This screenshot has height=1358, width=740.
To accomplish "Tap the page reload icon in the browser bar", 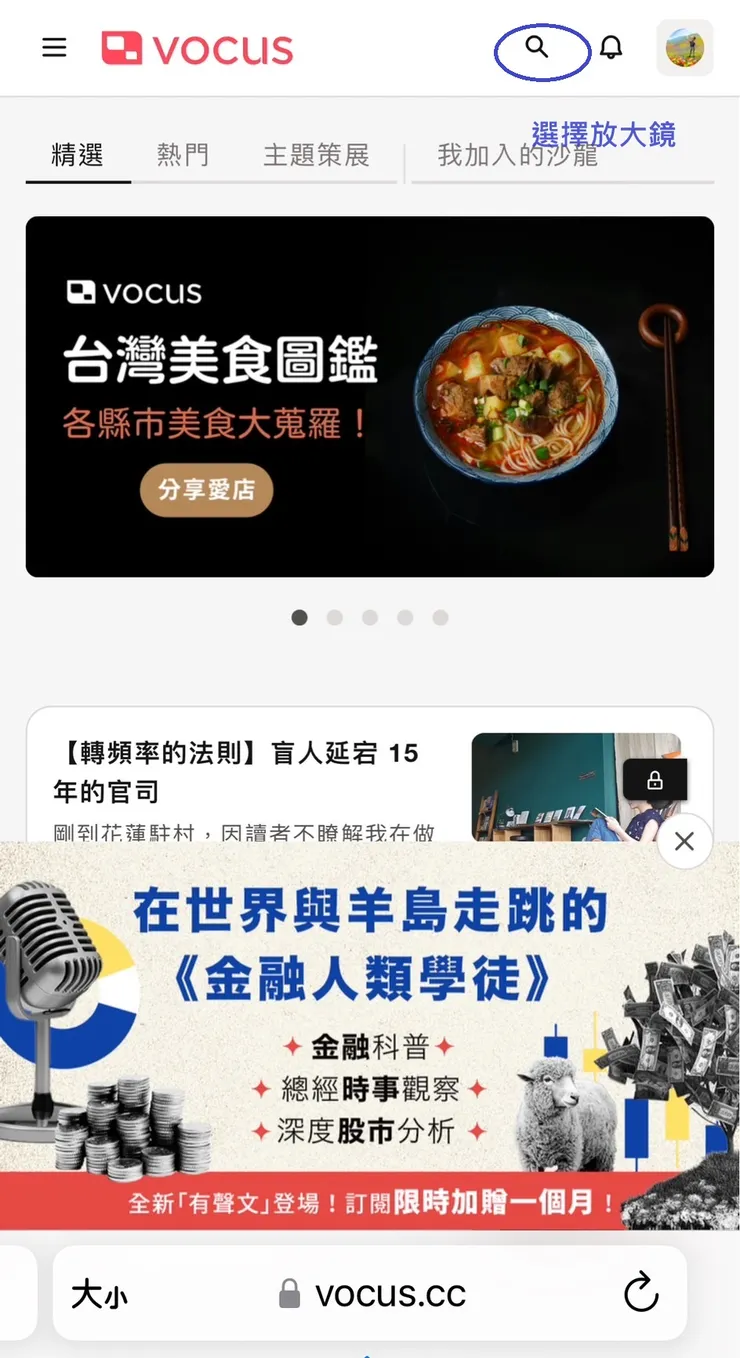I will pyautogui.click(x=641, y=1292).
